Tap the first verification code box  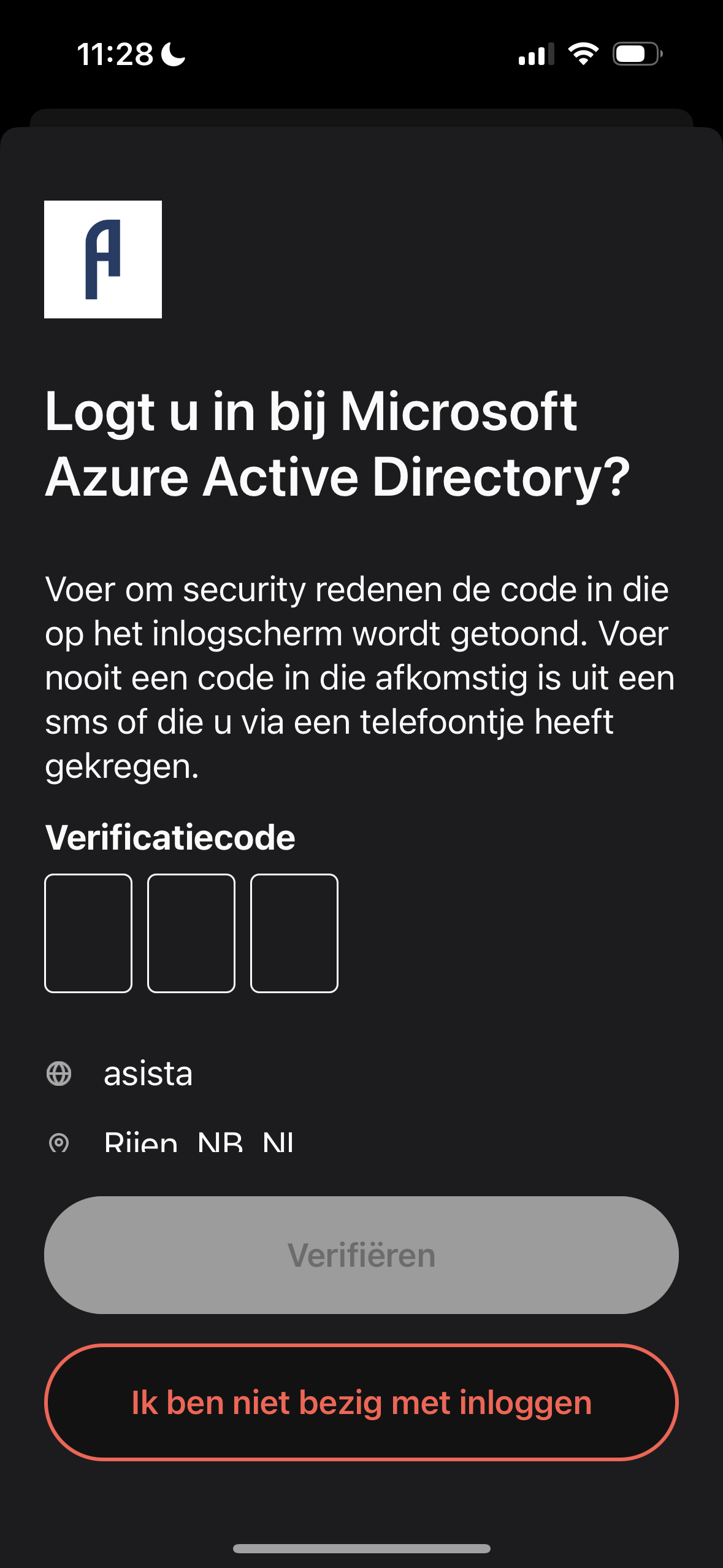(88, 932)
